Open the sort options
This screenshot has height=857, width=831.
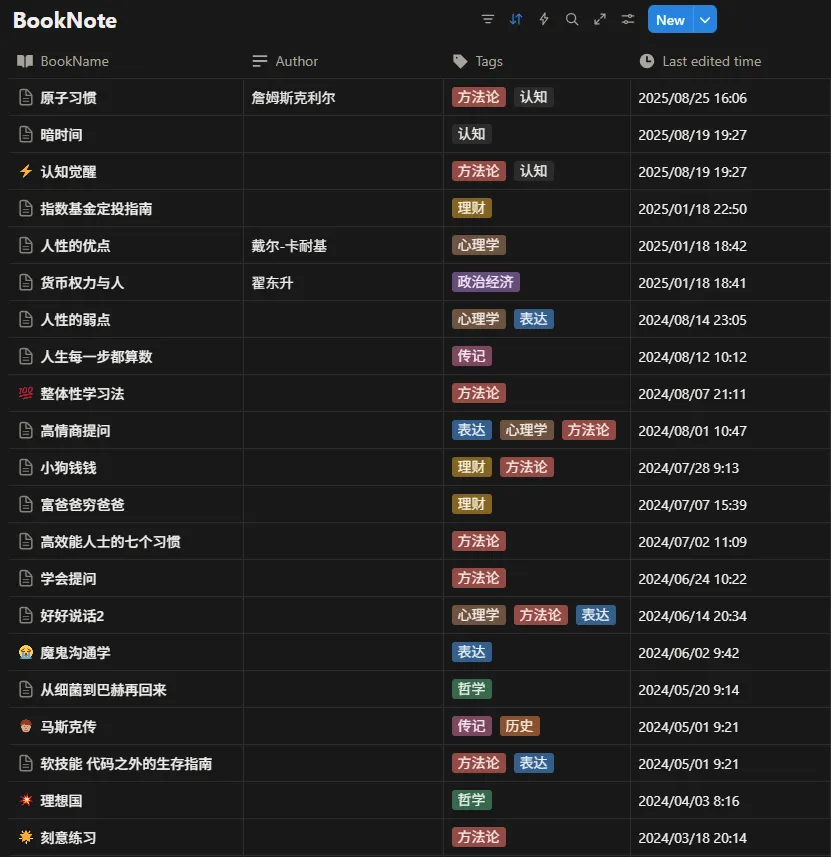pos(516,19)
